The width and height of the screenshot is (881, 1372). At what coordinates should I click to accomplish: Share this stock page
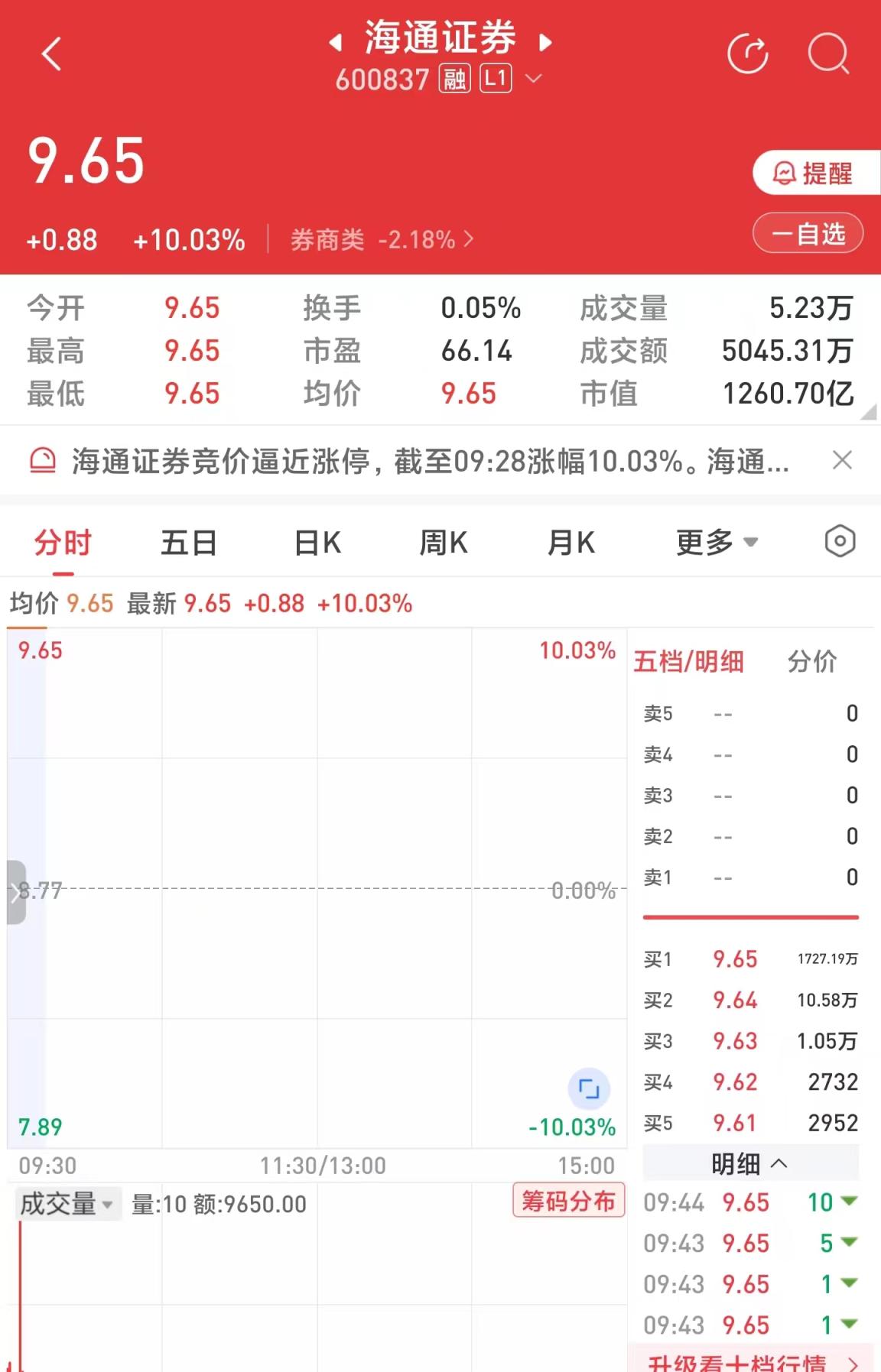pyautogui.click(x=747, y=54)
